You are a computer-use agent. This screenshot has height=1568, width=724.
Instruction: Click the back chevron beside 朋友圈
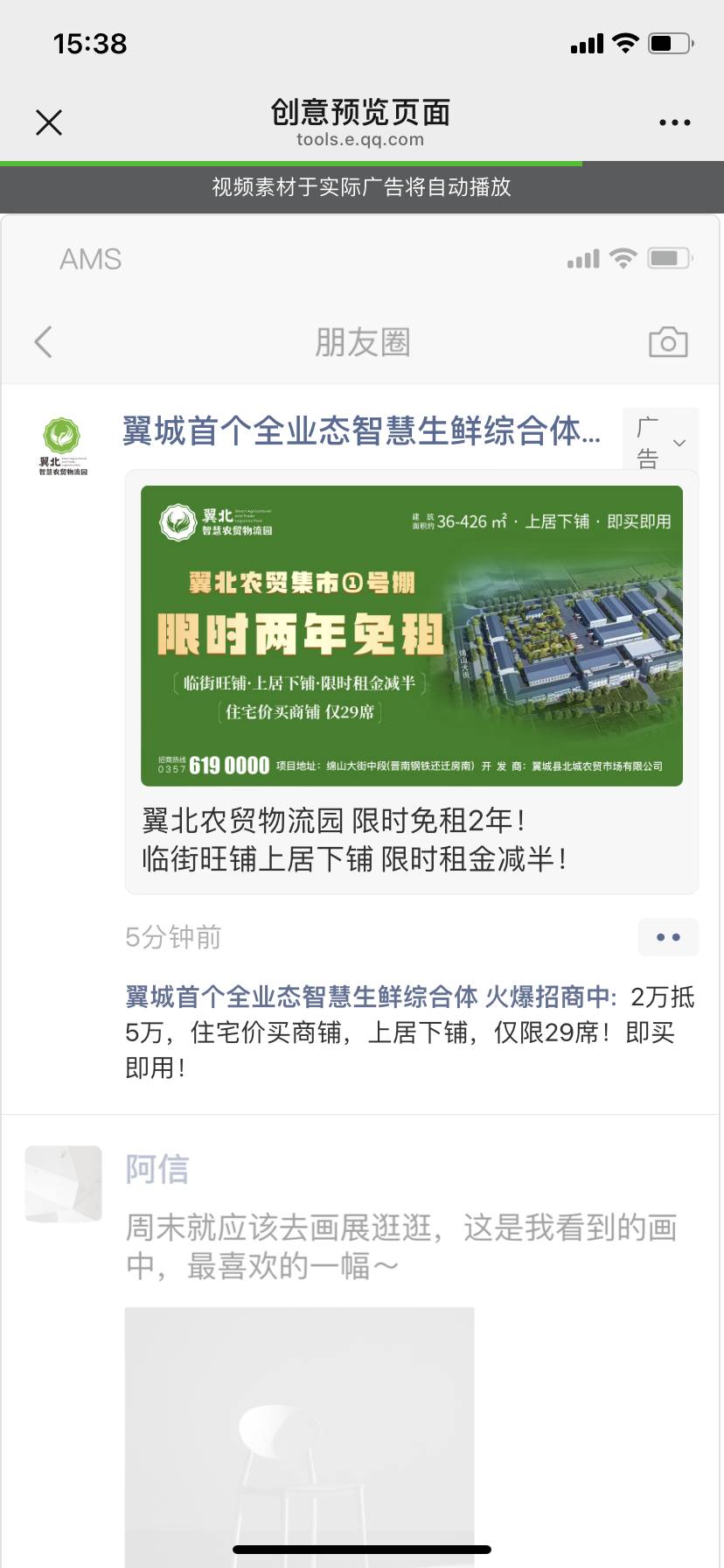pyautogui.click(x=43, y=342)
